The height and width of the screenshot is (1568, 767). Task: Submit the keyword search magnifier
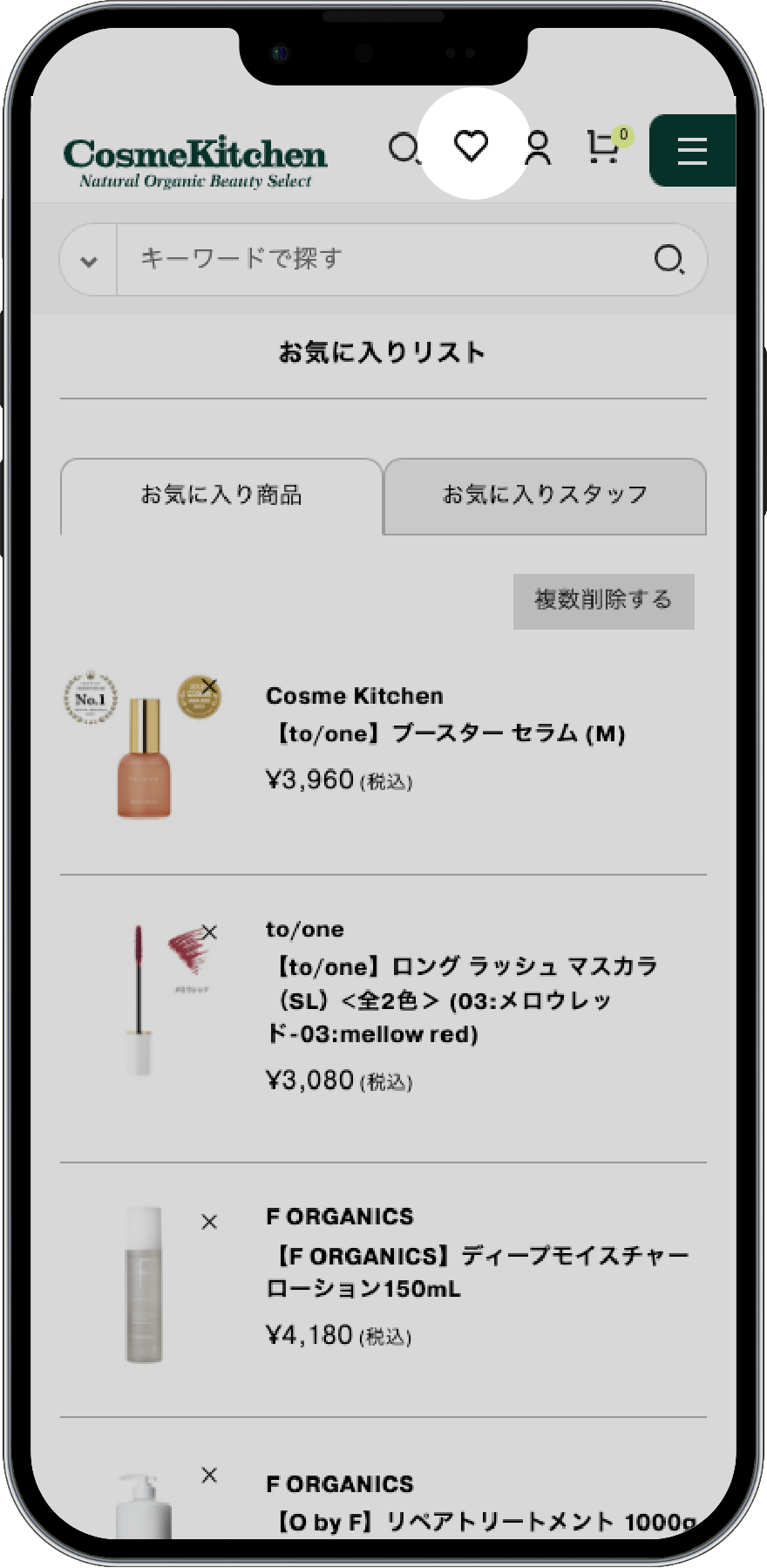pyautogui.click(x=669, y=259)
